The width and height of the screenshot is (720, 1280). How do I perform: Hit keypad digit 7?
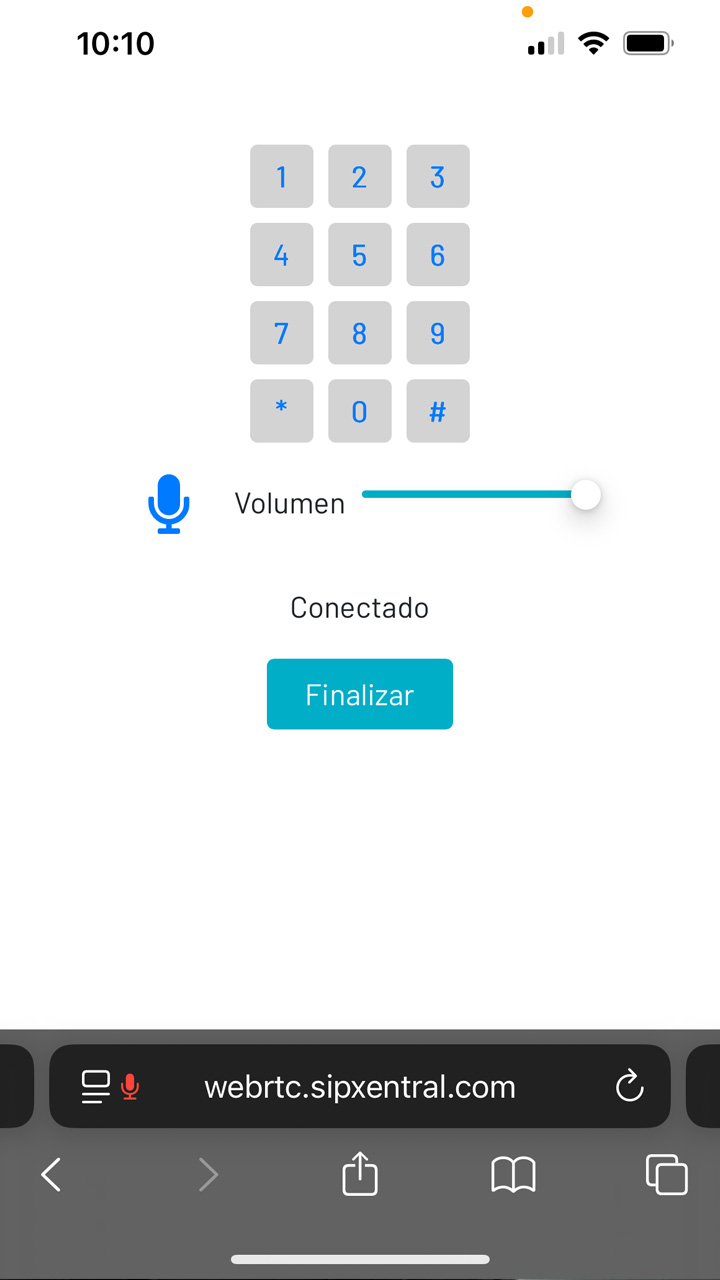pos(281,333)
